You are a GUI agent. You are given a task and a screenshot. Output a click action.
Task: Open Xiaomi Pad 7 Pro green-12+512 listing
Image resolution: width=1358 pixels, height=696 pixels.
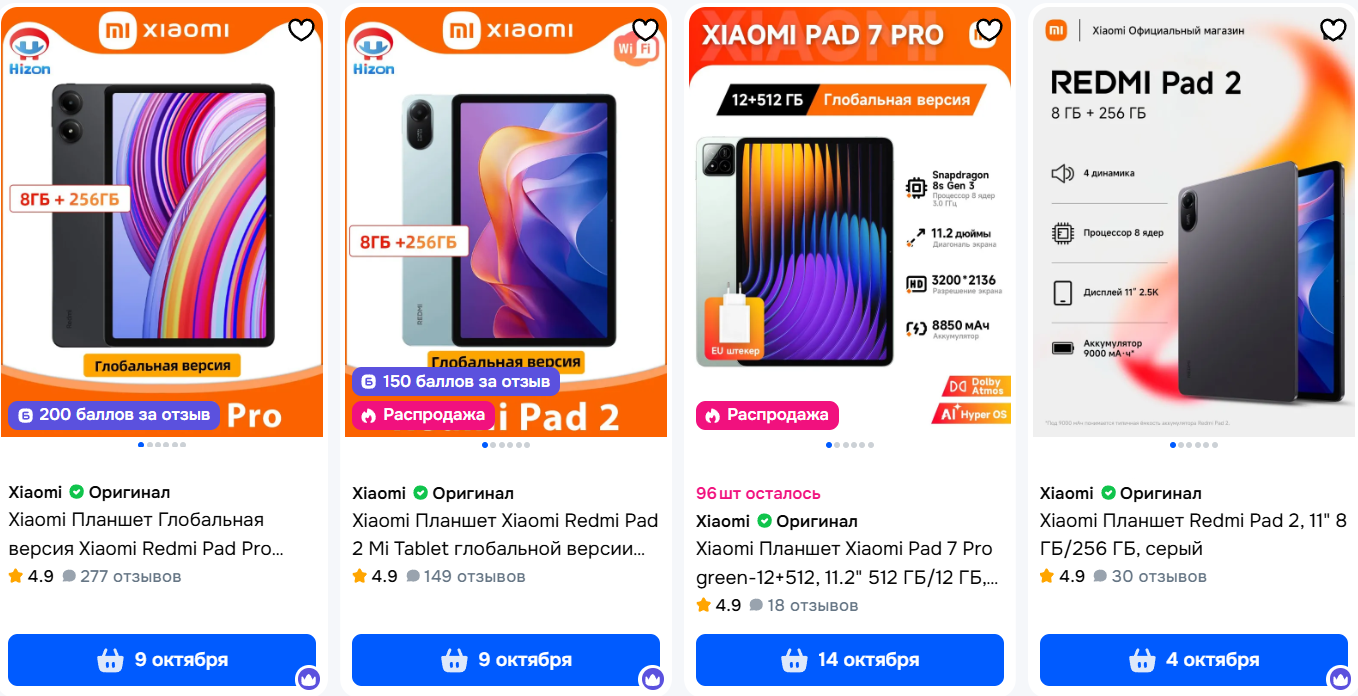pyautogui.click(x=844, y=563)
